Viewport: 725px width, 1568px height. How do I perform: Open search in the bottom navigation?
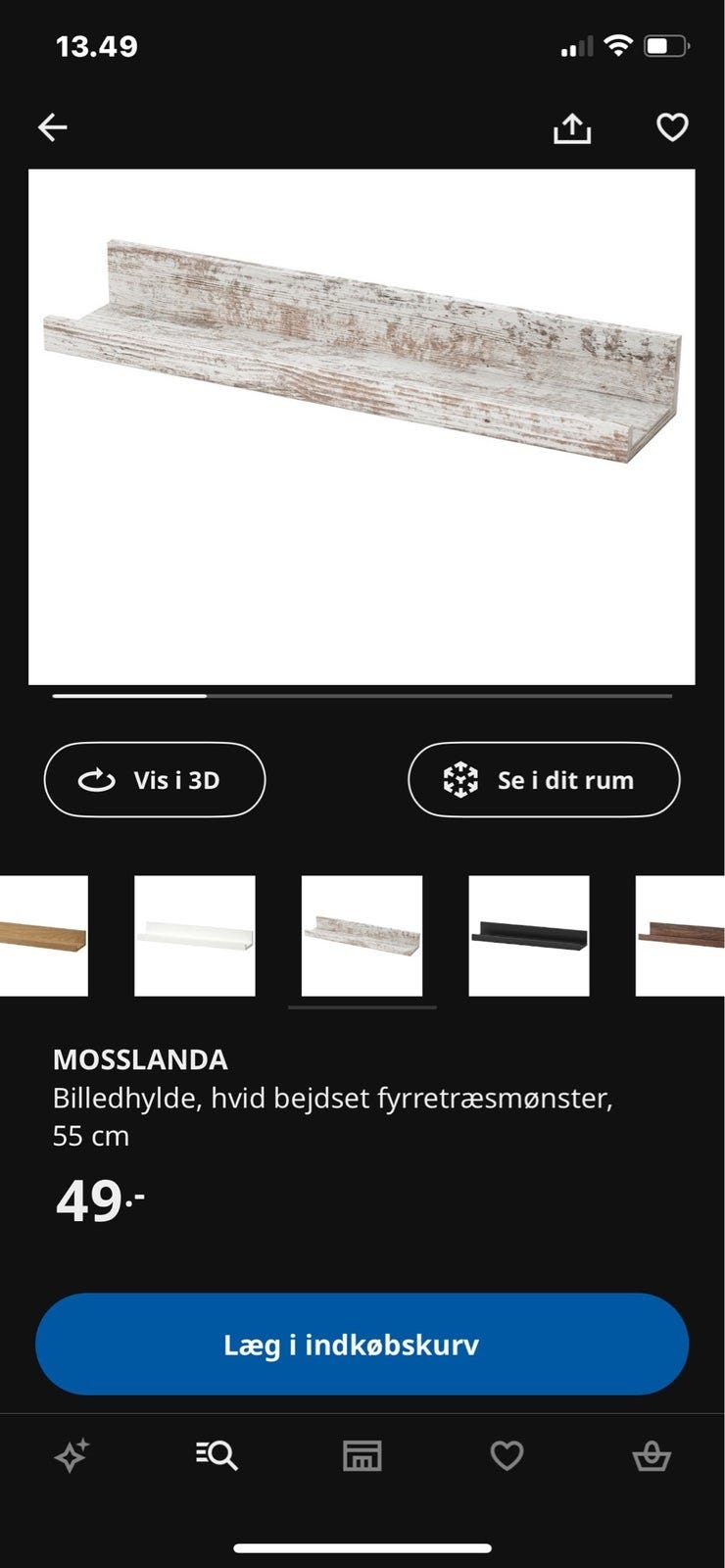click(x=217, y=1455)
